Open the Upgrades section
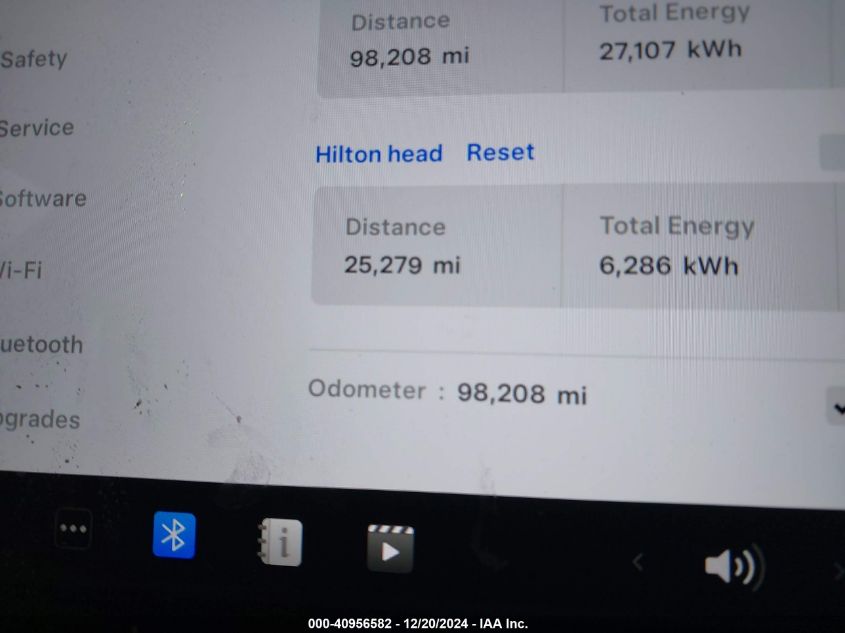The image size is (845, 633). (39, 419)
